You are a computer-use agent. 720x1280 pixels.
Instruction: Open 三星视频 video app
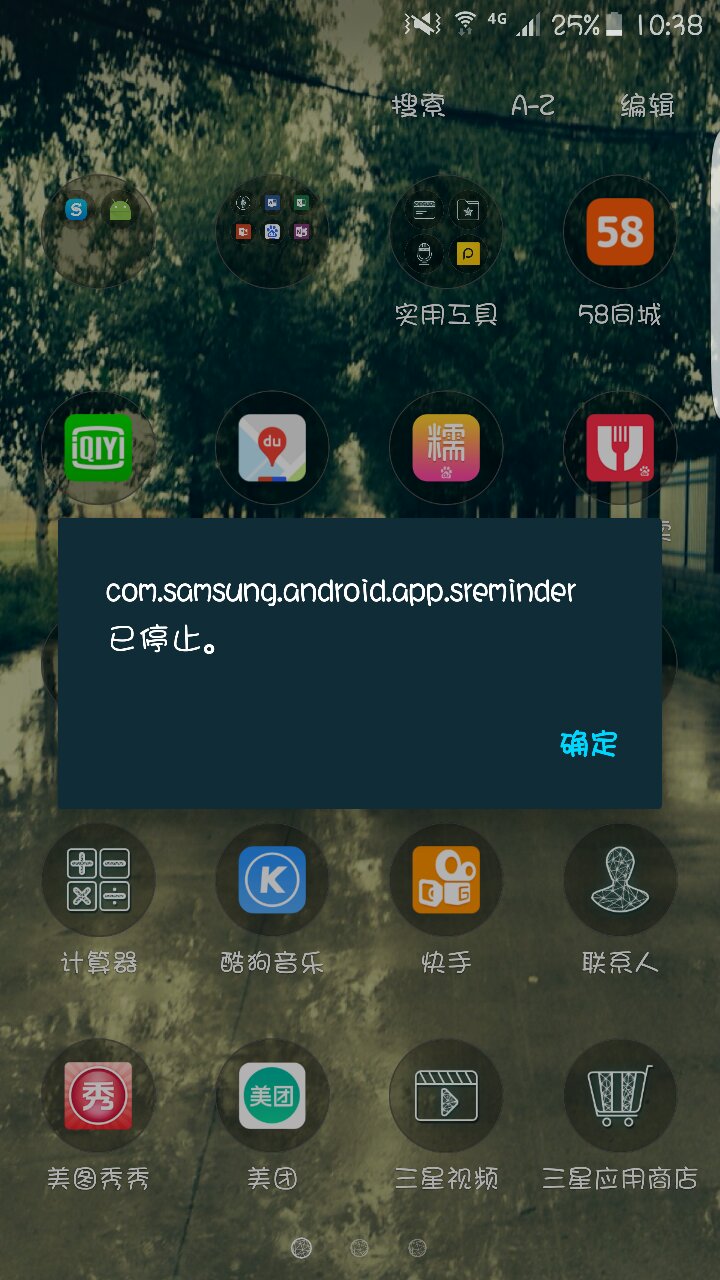(x=446, y=1096)
